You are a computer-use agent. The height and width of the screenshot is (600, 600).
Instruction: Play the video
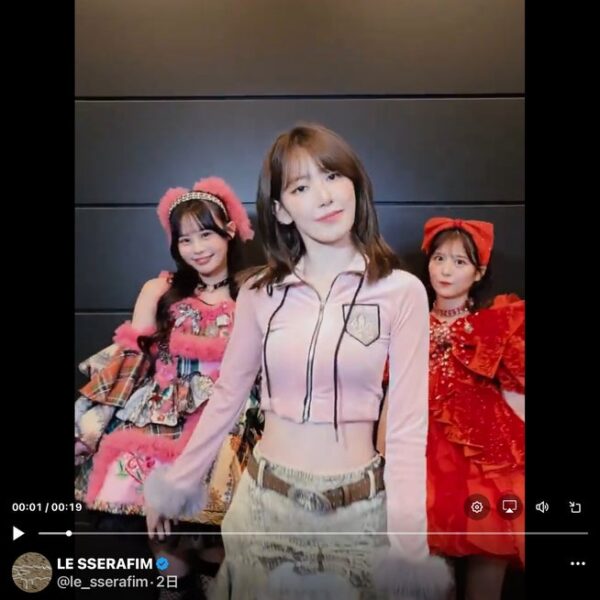(x=18, y=533)
